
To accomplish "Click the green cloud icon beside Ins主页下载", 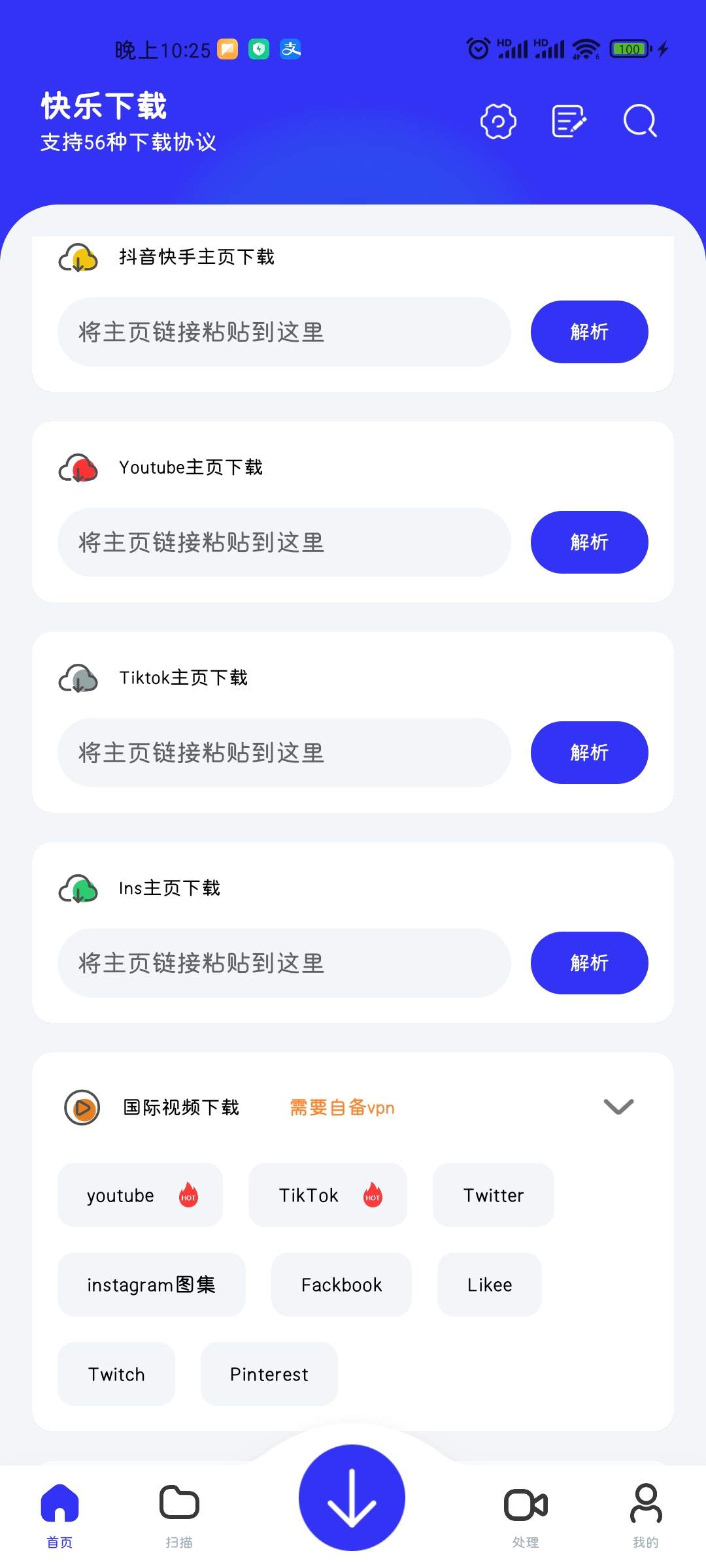I will coord(78,889).
